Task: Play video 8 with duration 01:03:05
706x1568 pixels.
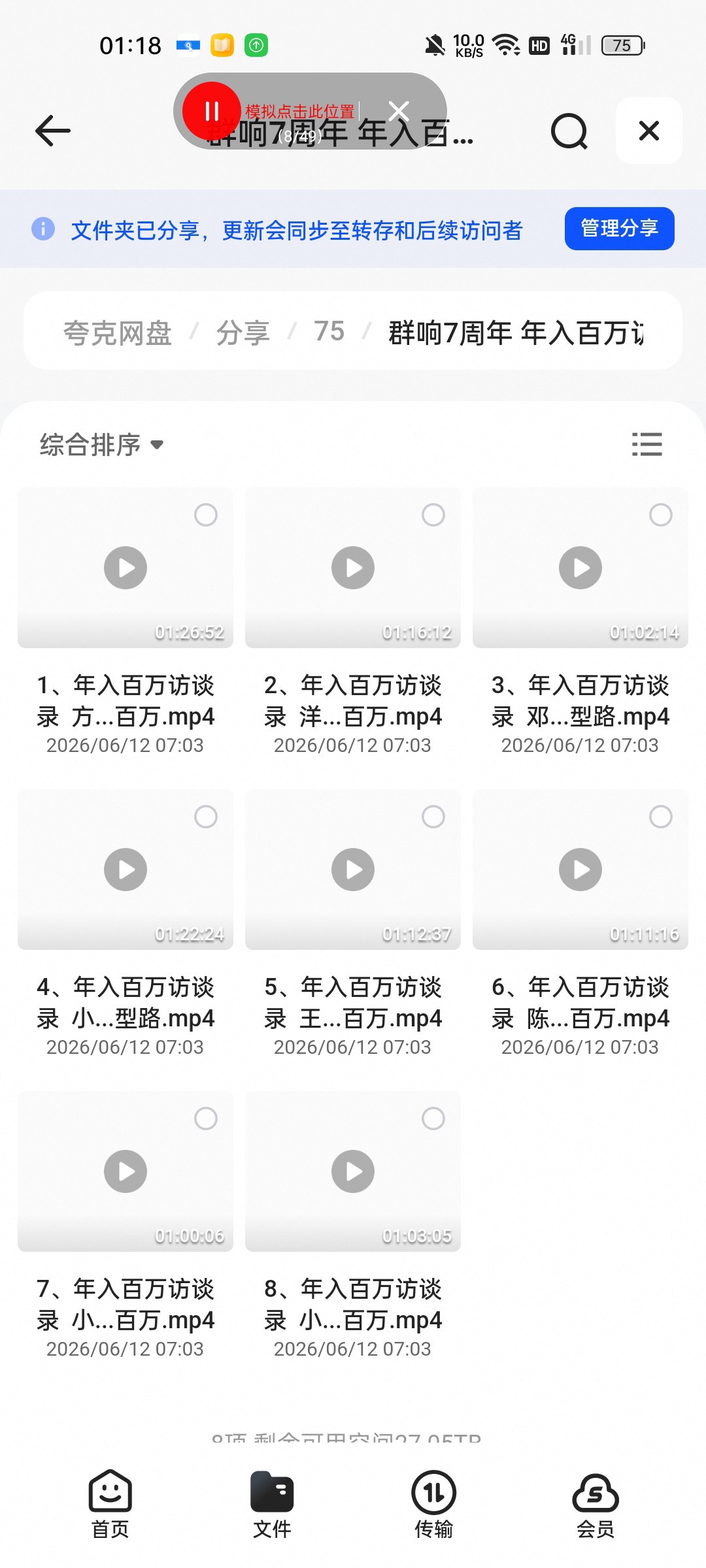Action: click(x=353, y=1171)
